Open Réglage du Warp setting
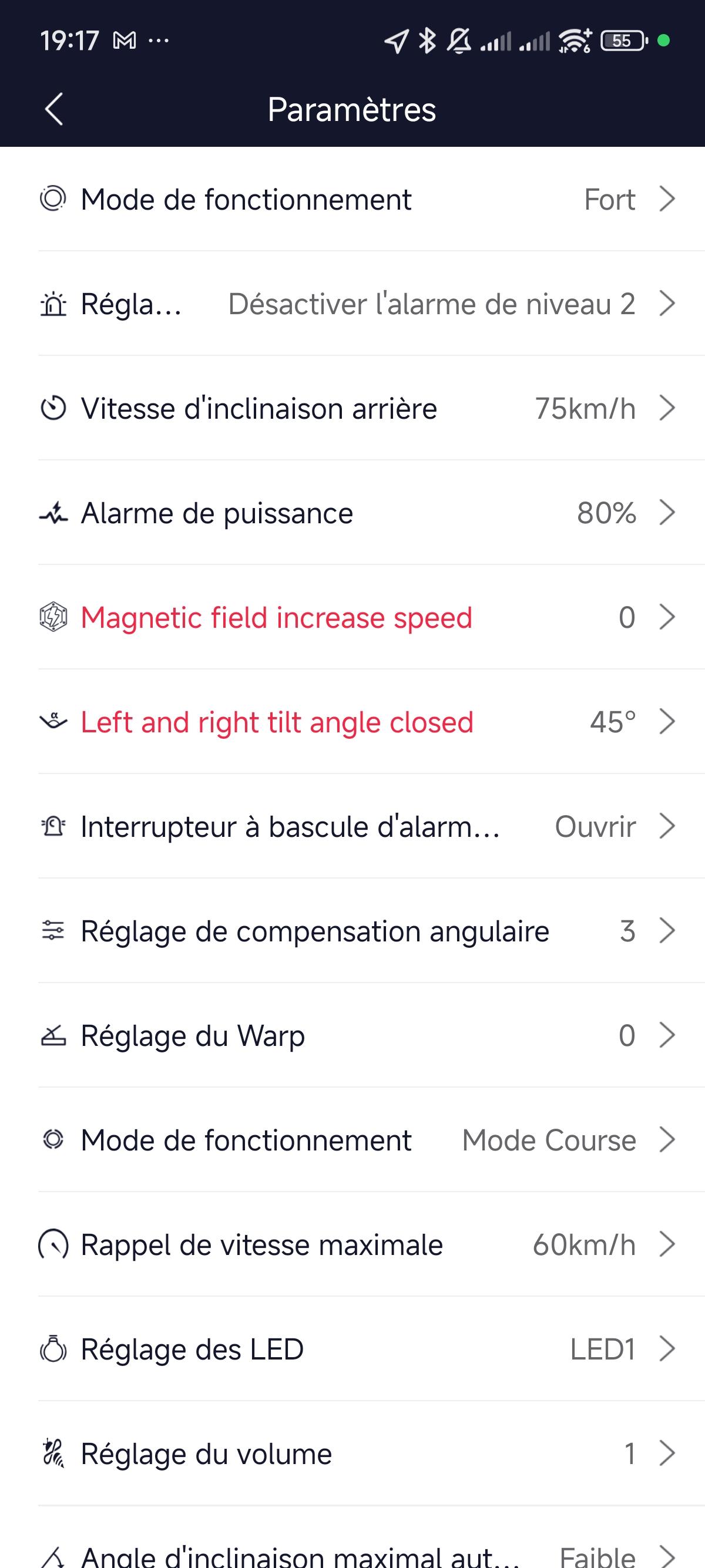 click(x=352, y=1035)
